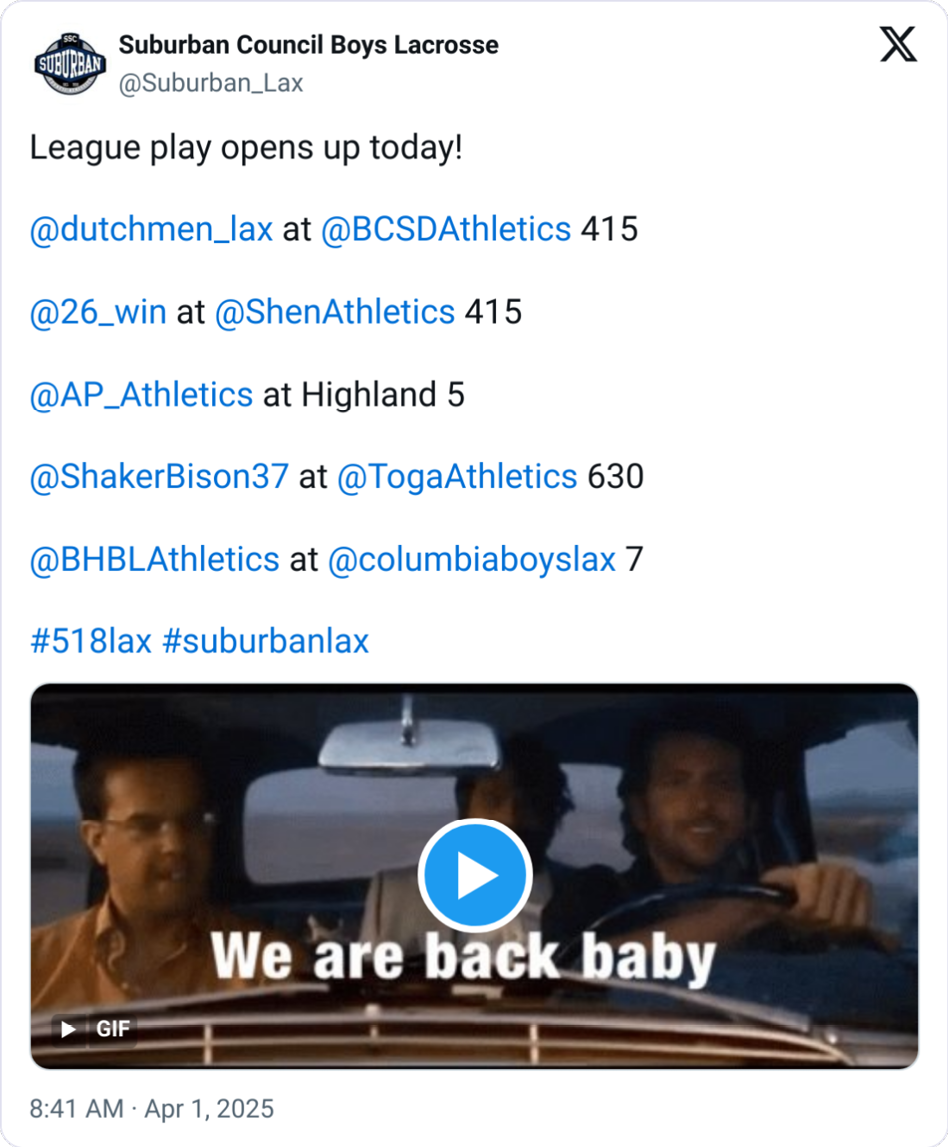This screenshot has height=1147, width=948.
Task: Open the @26_win mention
Action: pos(98,313)
